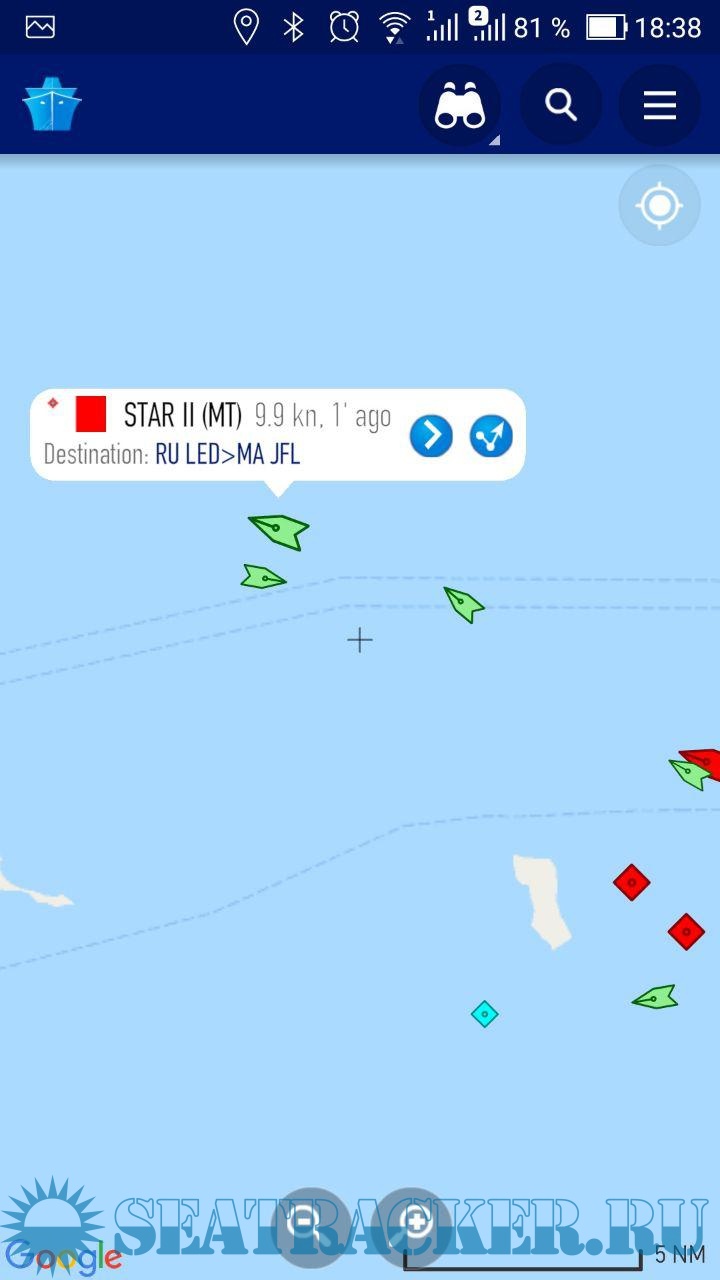
Task: Open the hamburger menu
Action: click(x=660, y=105)
